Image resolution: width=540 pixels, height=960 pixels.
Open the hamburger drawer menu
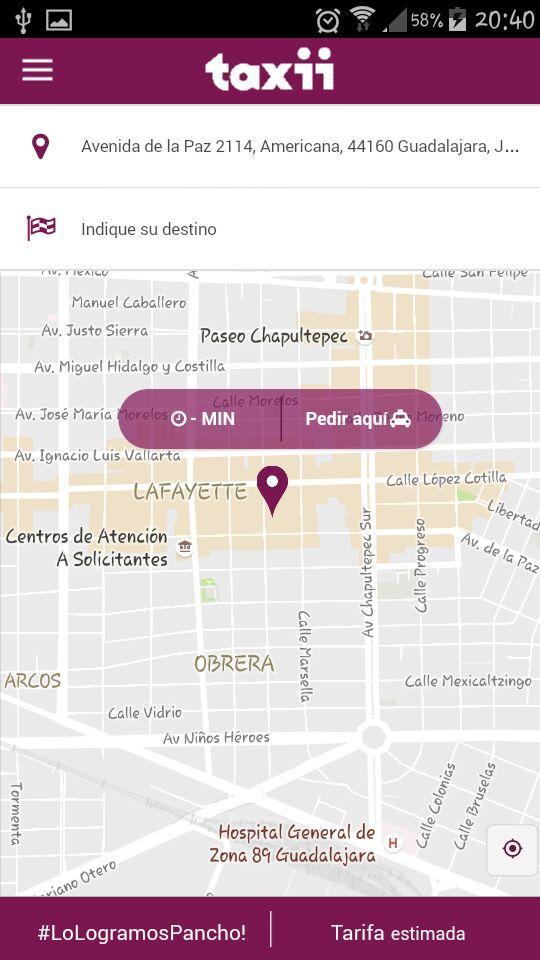[x=37, y=70]
